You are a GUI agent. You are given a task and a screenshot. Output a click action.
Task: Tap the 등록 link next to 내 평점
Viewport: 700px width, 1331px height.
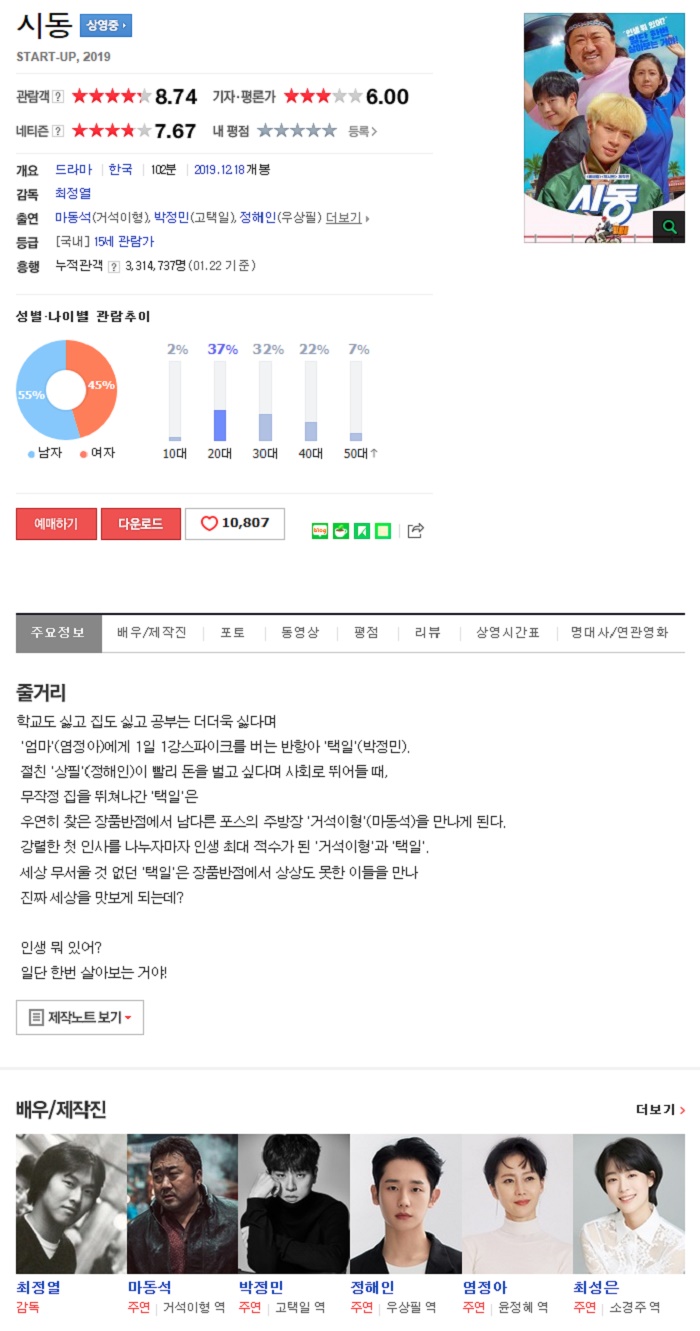click(x=362, y=131)
